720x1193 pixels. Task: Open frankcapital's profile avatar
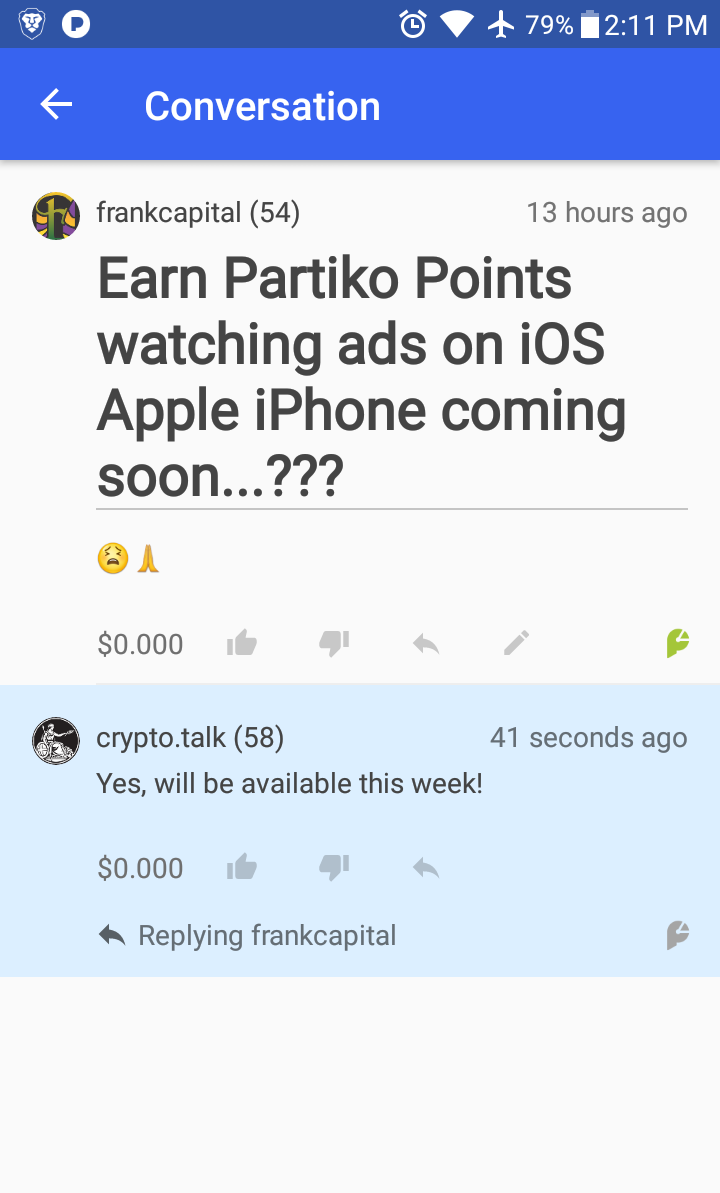coord(56,212)
